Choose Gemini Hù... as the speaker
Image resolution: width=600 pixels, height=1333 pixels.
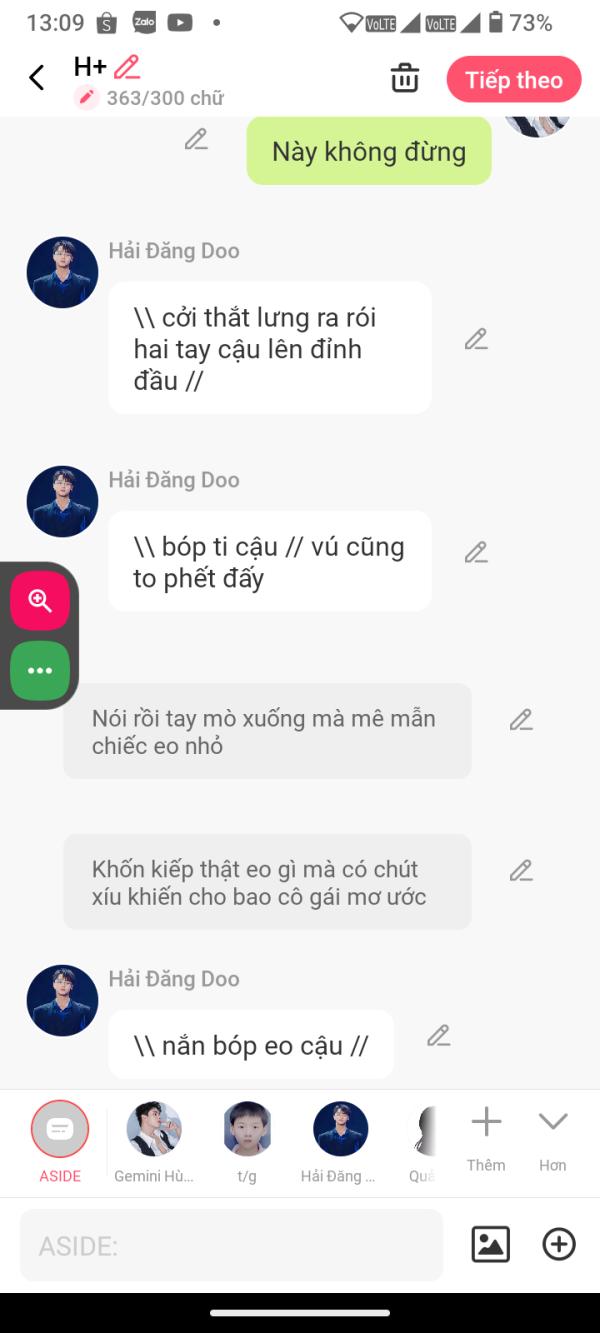pyautogui.click(x=154, y=1140)
